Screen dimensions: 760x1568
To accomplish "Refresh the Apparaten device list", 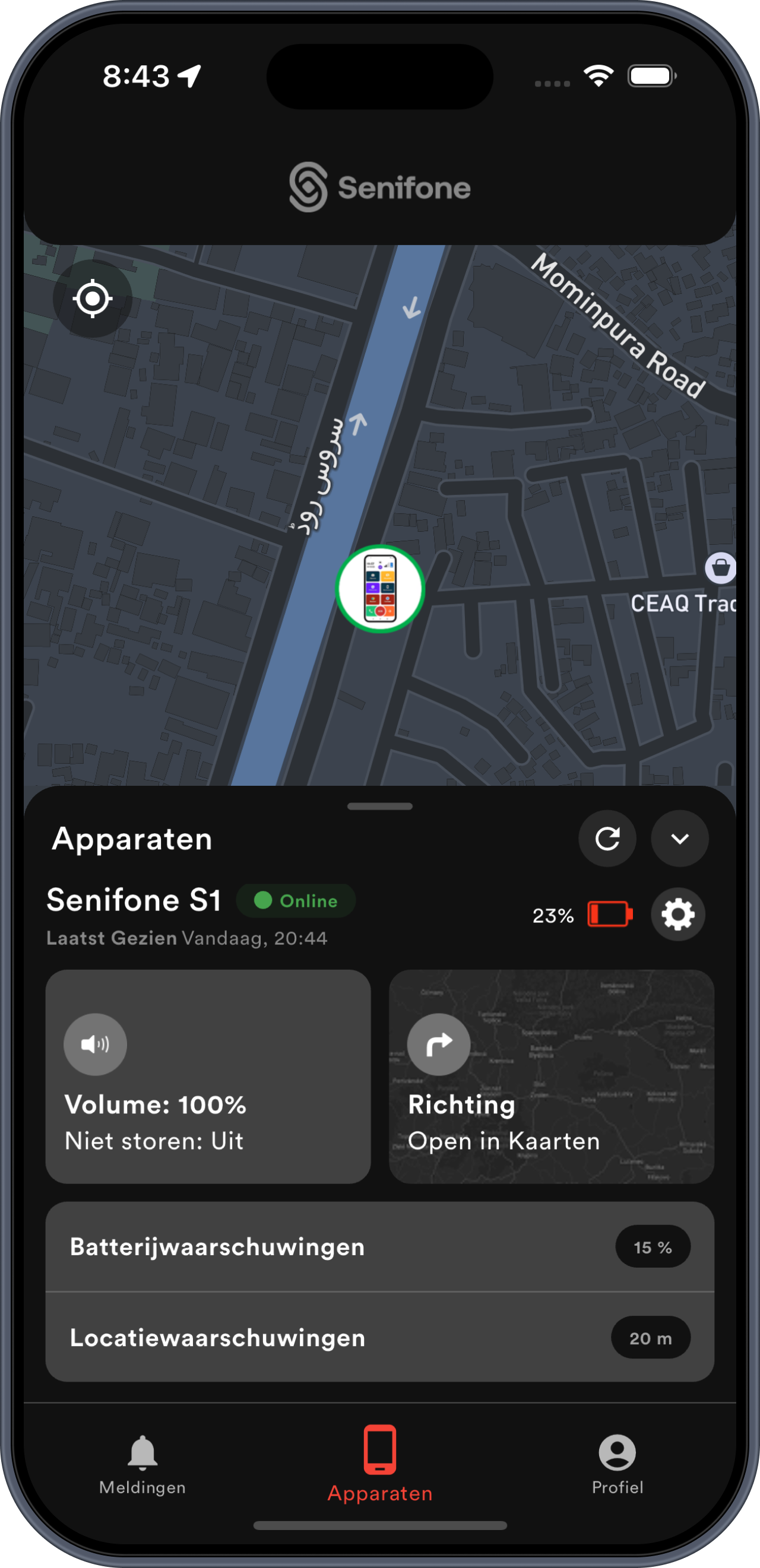I will [607, 838].
